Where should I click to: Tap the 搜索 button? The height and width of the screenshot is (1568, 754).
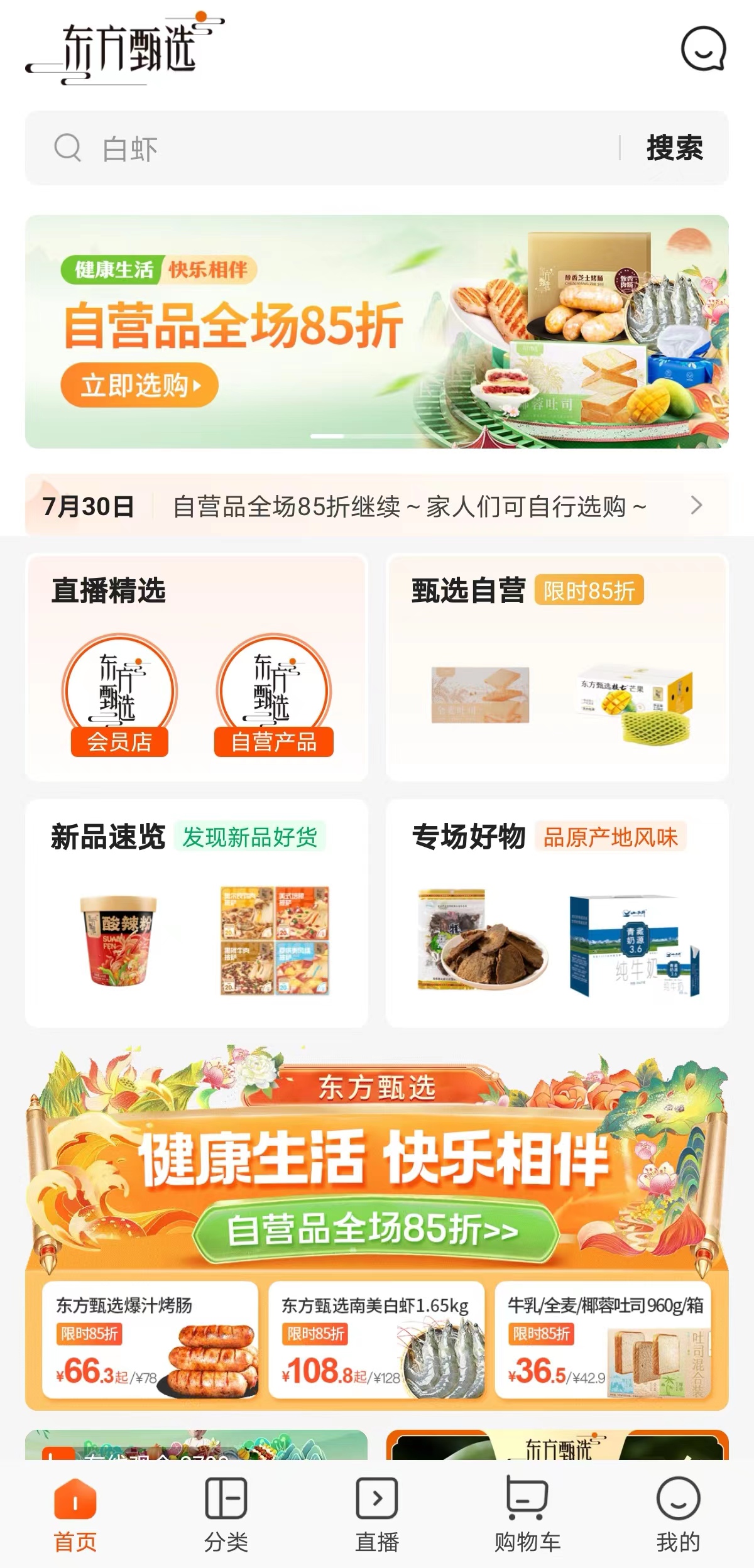tap(675, 148)
